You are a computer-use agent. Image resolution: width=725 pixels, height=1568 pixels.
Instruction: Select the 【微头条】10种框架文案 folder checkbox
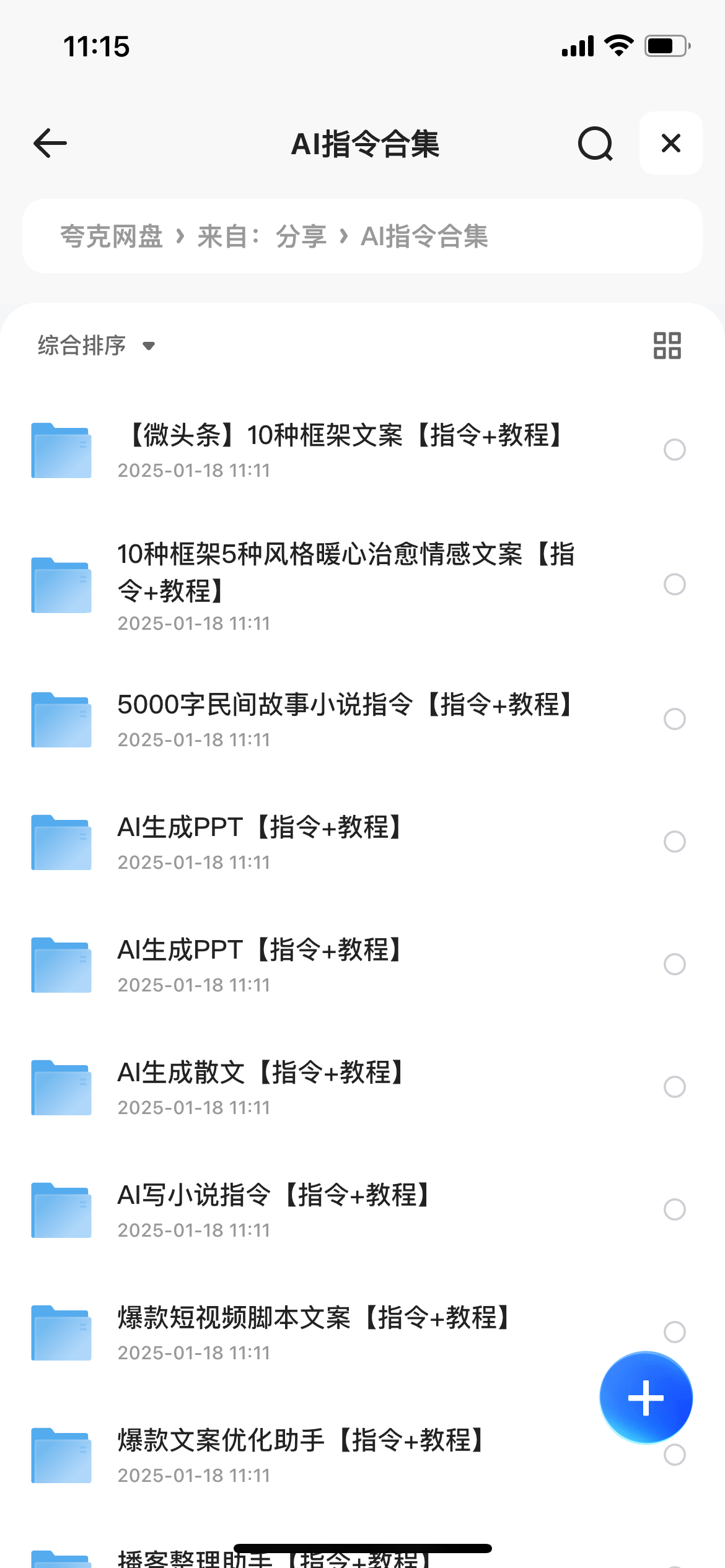[x=674, y=450]
